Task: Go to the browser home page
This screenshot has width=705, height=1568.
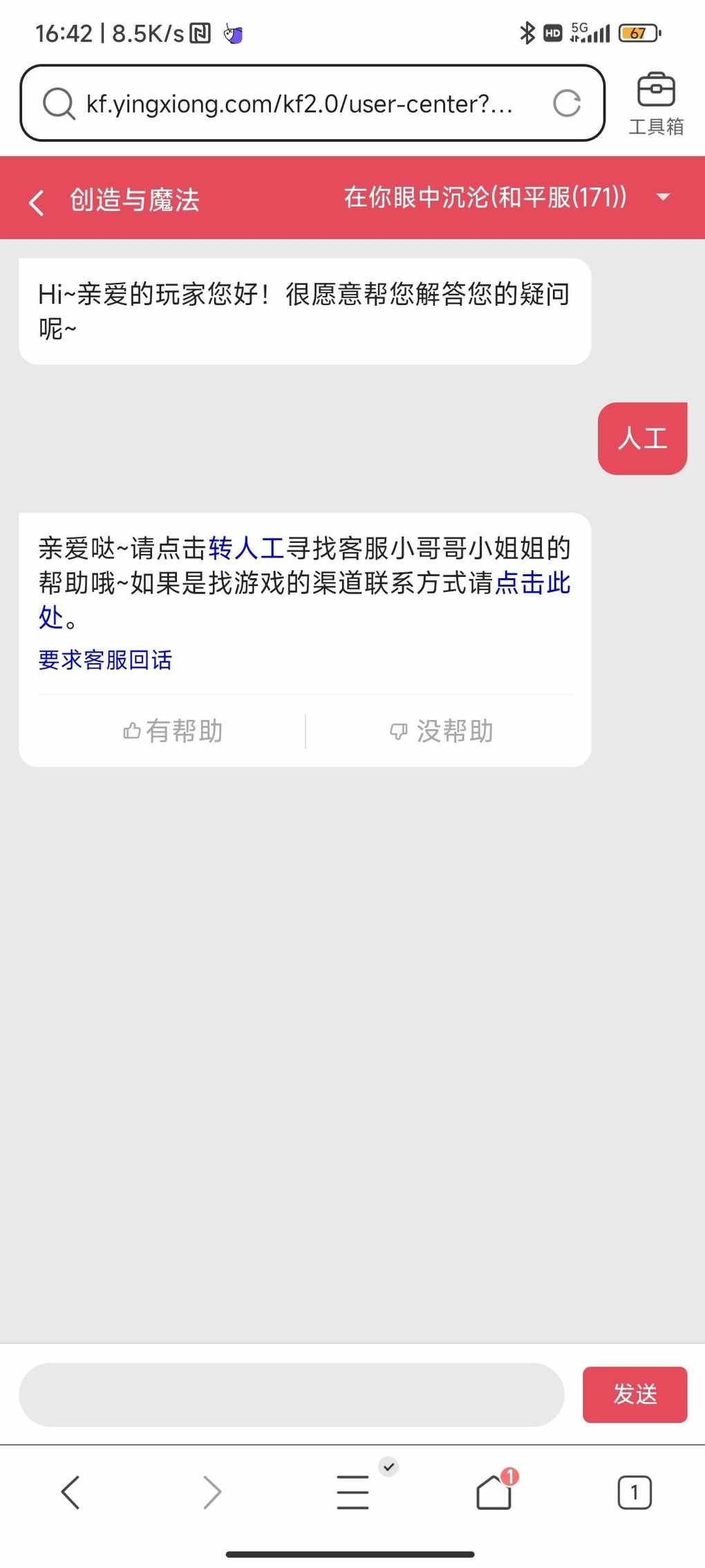Action: click(494, 1491)
